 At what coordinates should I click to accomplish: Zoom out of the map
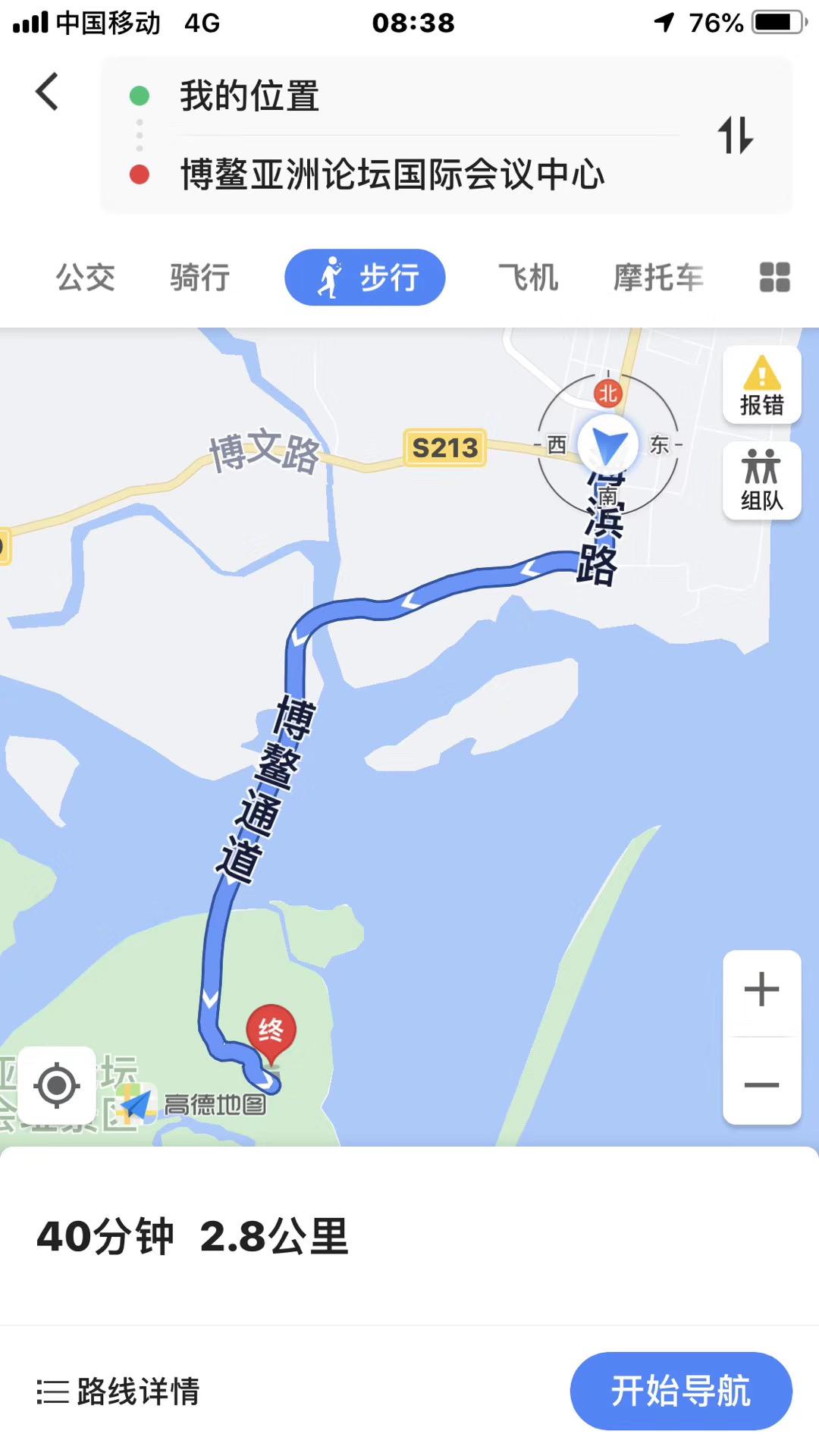pos(761,1084)
